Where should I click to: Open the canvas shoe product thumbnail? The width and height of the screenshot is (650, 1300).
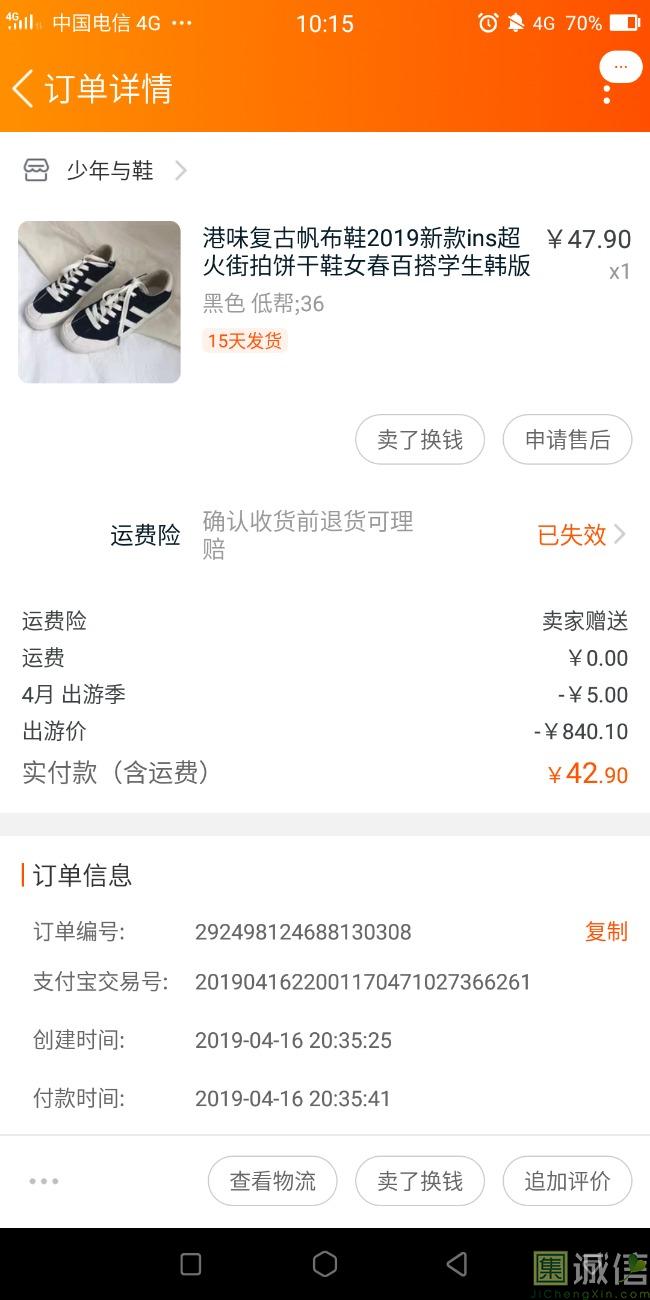99,302
